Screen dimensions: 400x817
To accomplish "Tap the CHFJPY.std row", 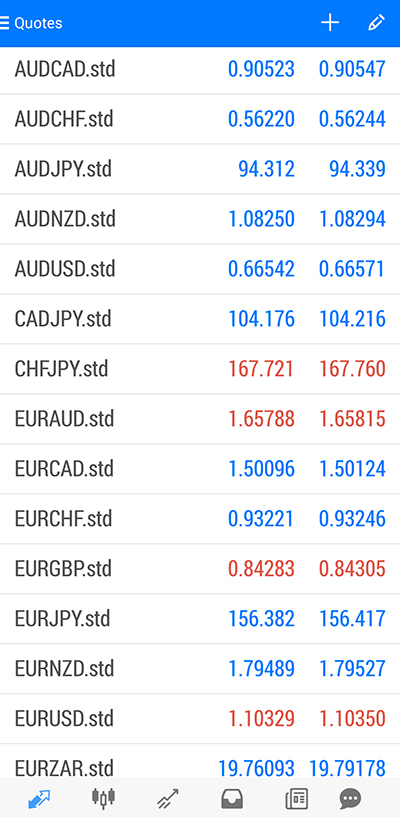I will 200,369.
